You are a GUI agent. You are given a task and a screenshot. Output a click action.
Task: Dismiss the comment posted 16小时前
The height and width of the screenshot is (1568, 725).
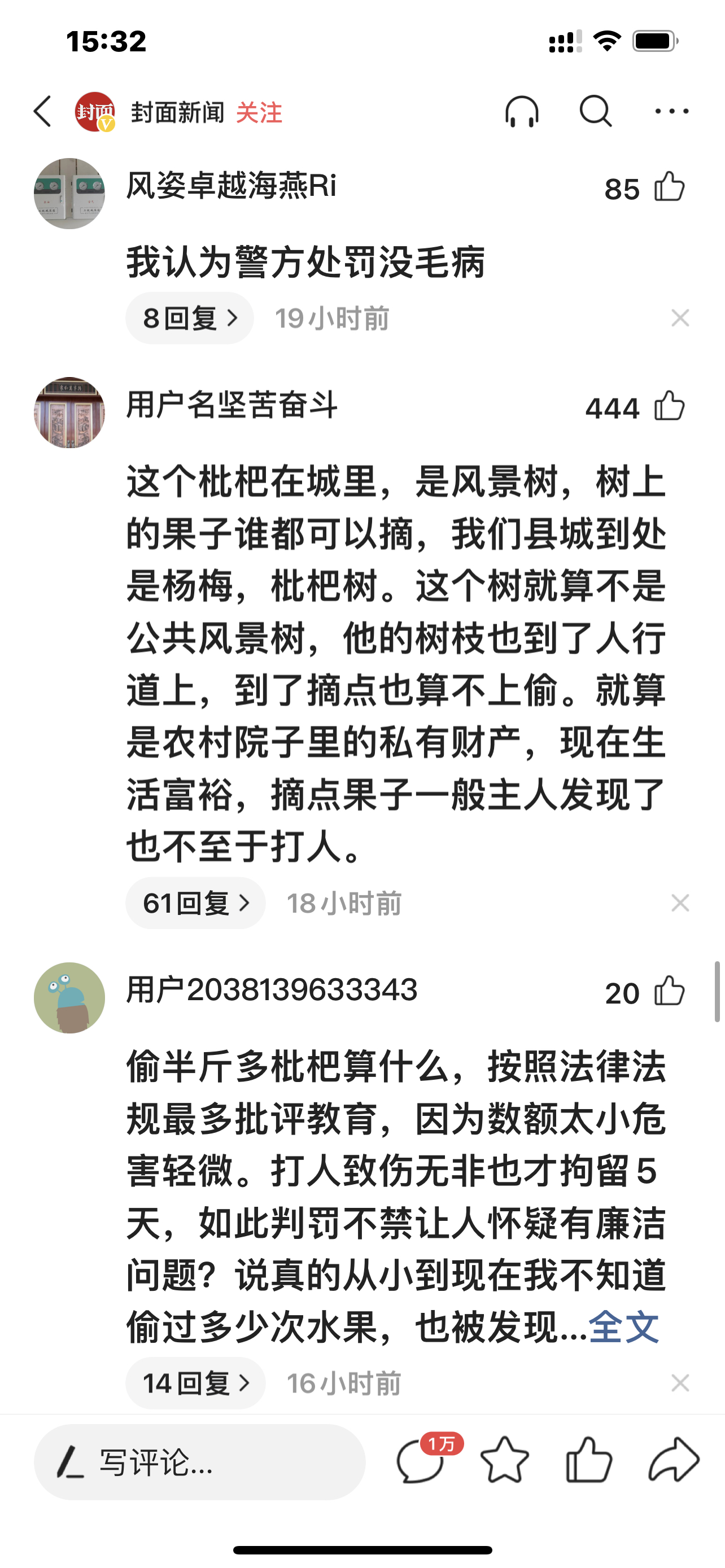[680, 1383]
